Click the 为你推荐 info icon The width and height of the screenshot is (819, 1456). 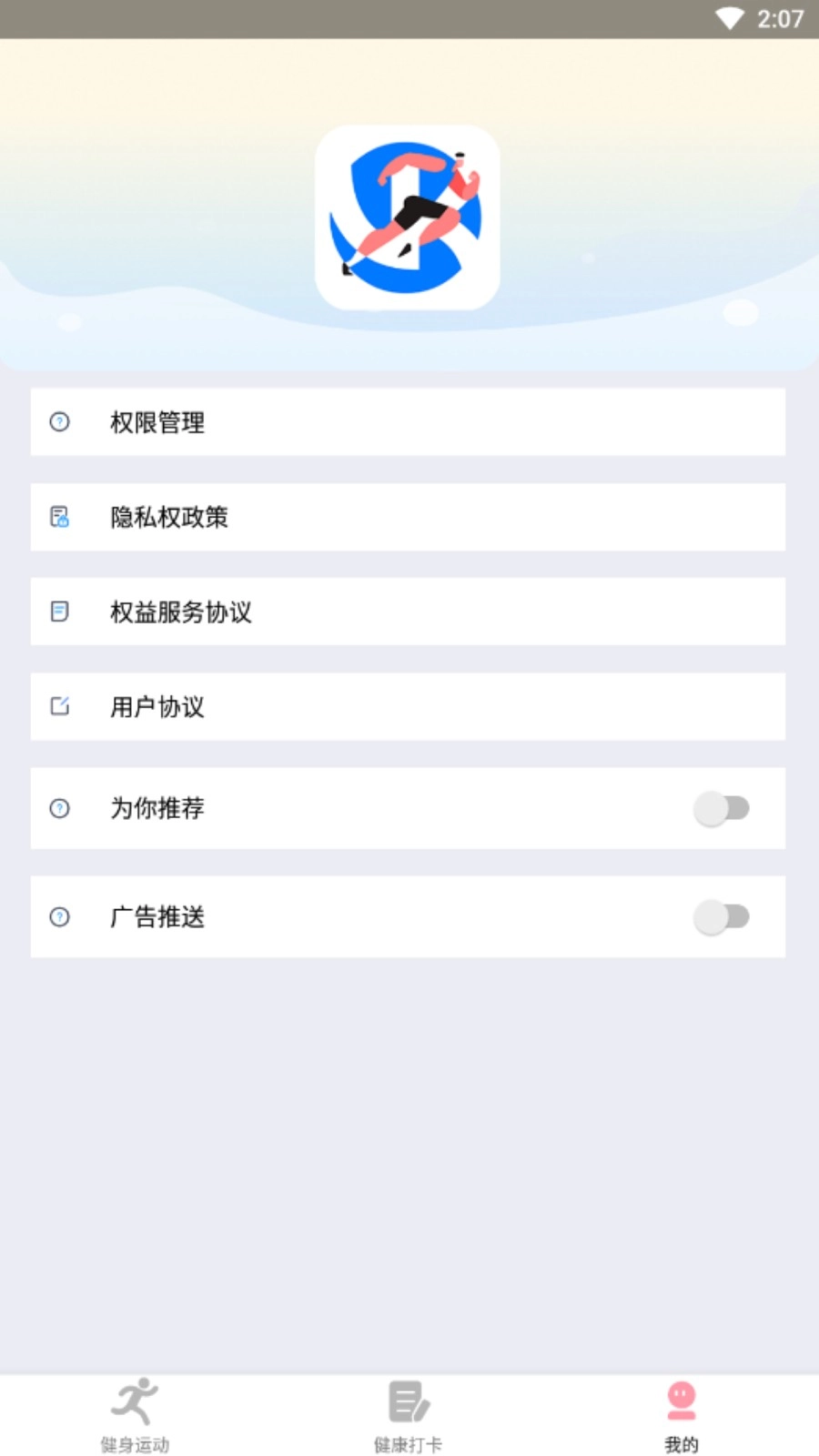60,809
